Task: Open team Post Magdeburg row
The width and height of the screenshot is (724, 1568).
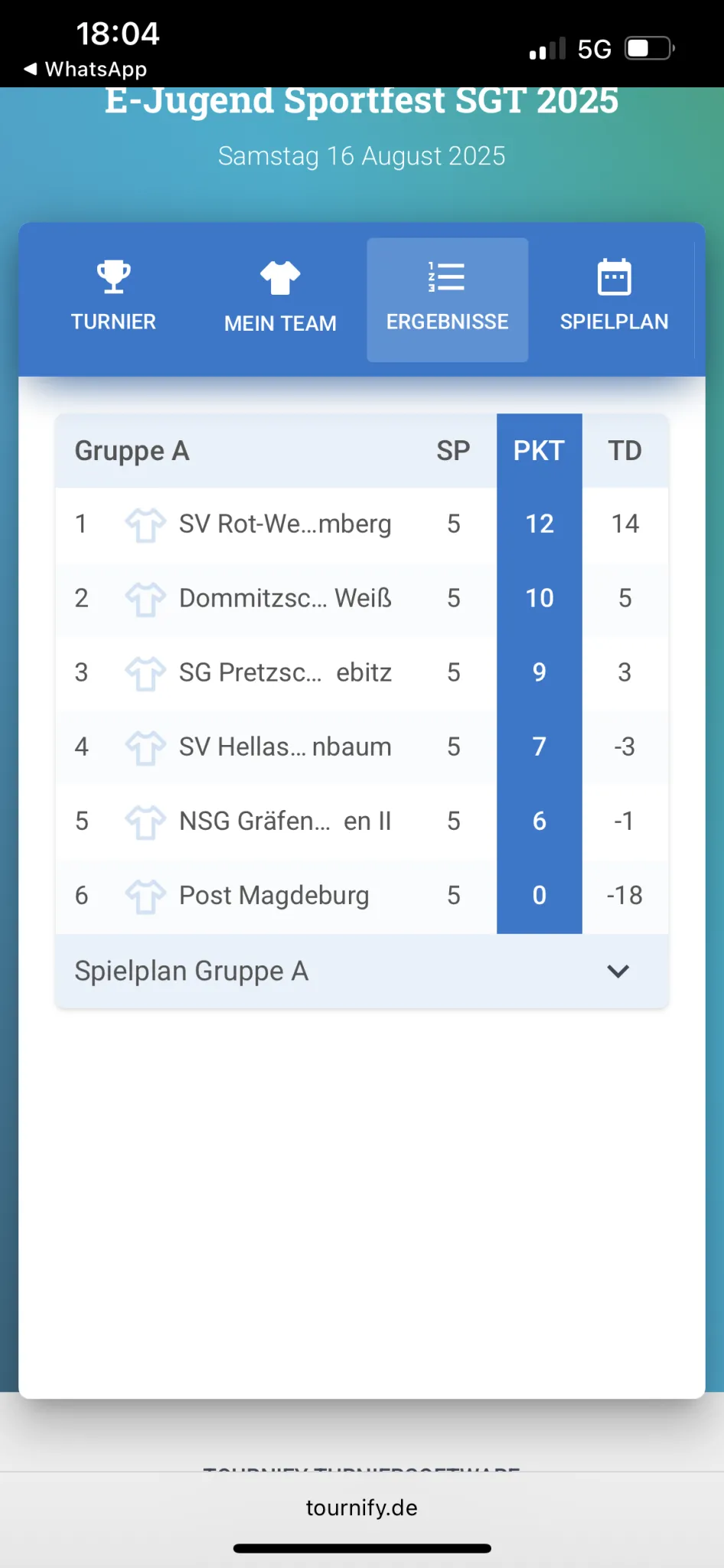Action: click(274, 895)
